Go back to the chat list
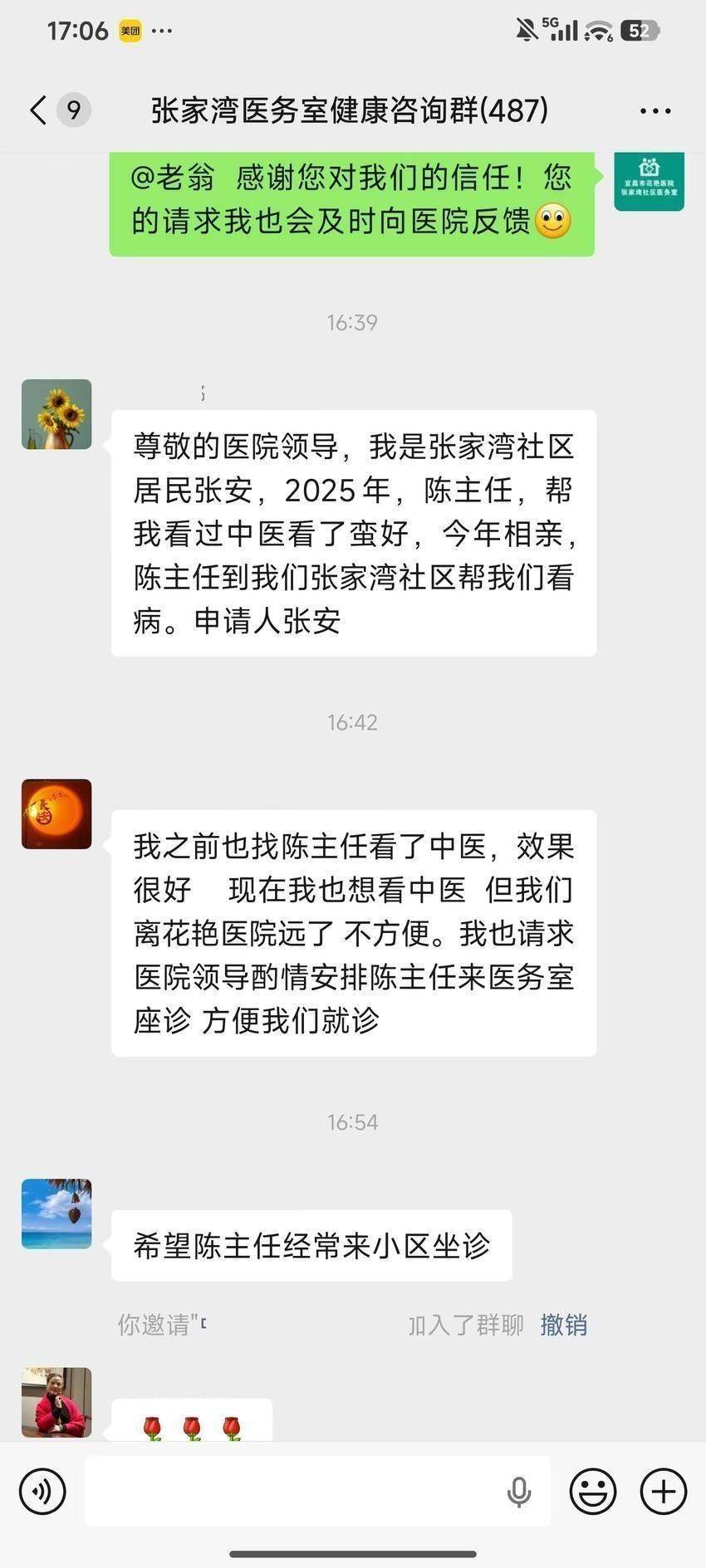Viewport: 706px width, 1568px height. click(x=38, y=110)
